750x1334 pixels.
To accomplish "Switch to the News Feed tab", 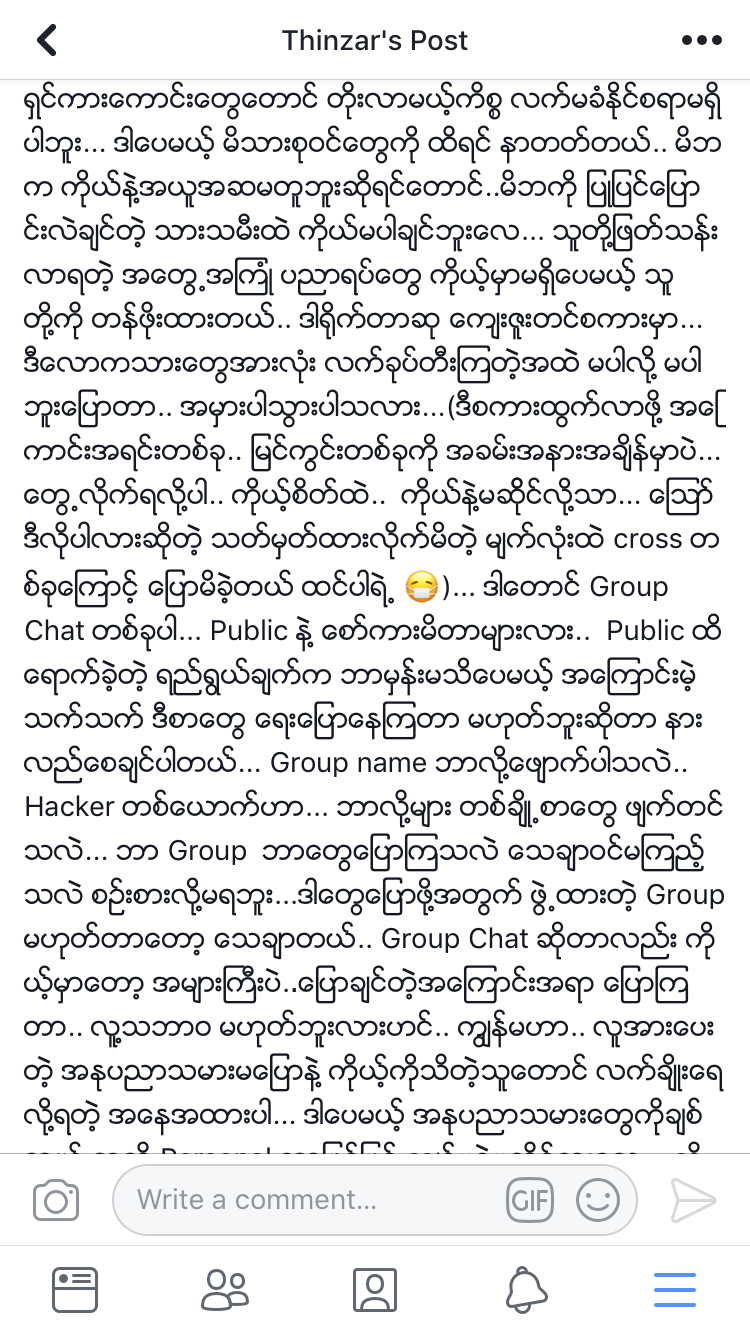I will (x=75, y=1290).
